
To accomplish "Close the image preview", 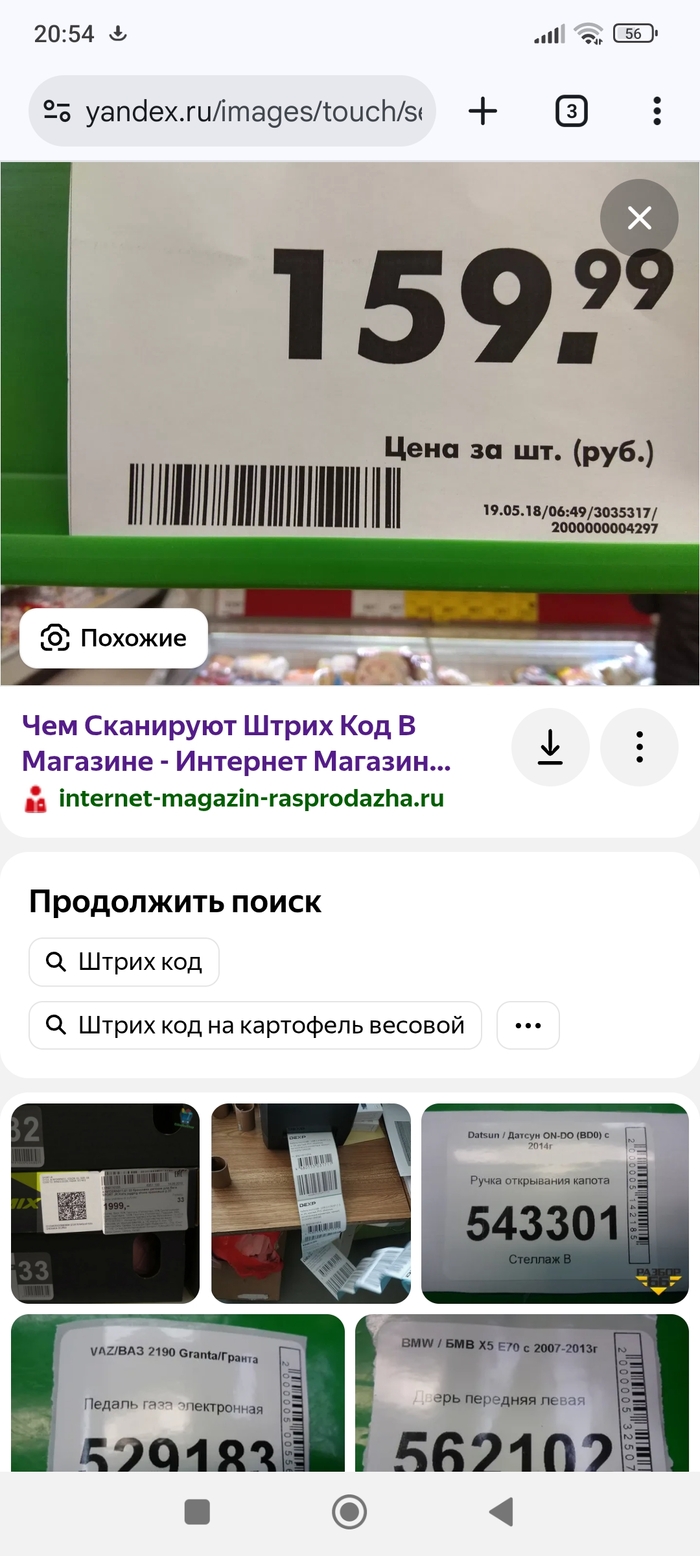I will click(x=639, y=218).
